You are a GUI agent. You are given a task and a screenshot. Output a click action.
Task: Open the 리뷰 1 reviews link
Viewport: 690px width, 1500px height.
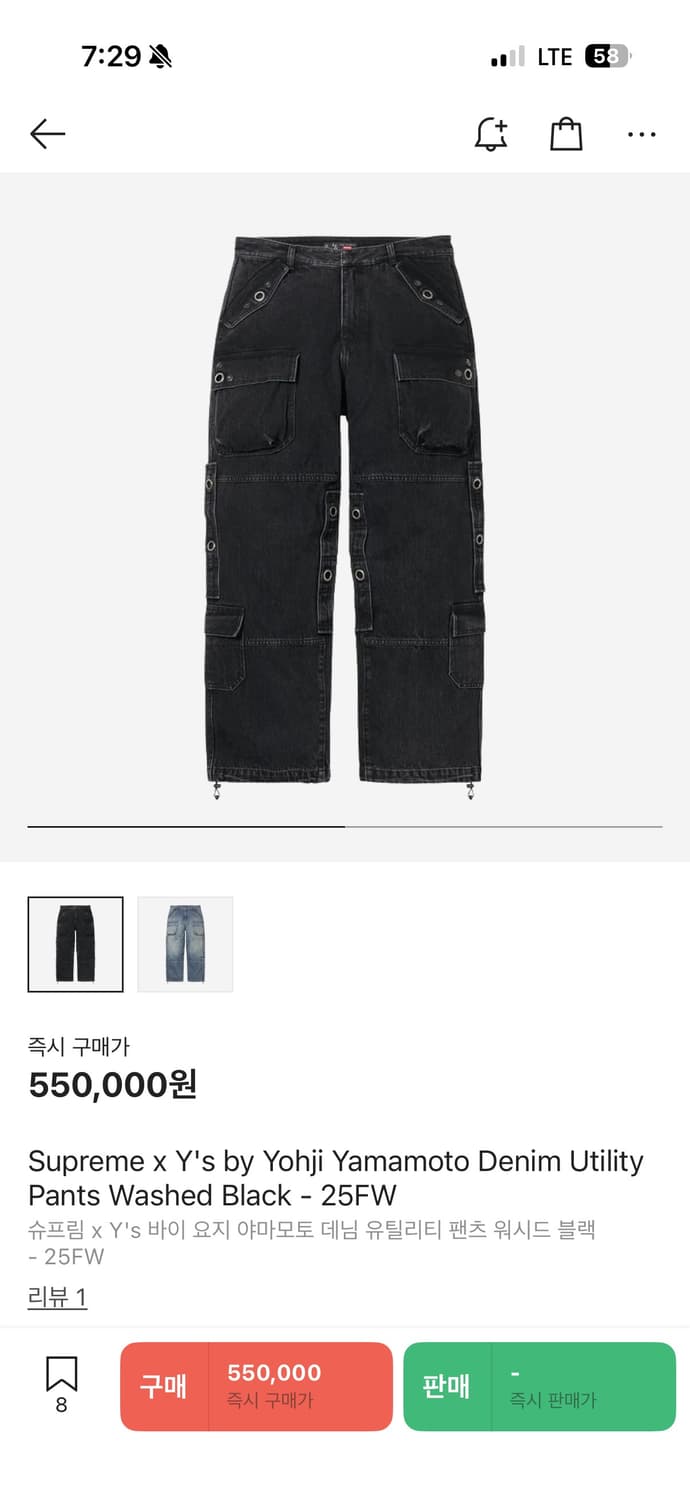point(57,1297)
